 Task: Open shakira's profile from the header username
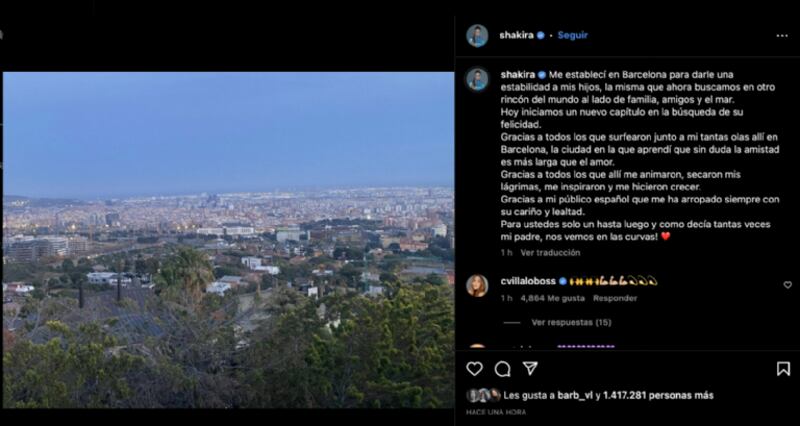tap(517, 35)
